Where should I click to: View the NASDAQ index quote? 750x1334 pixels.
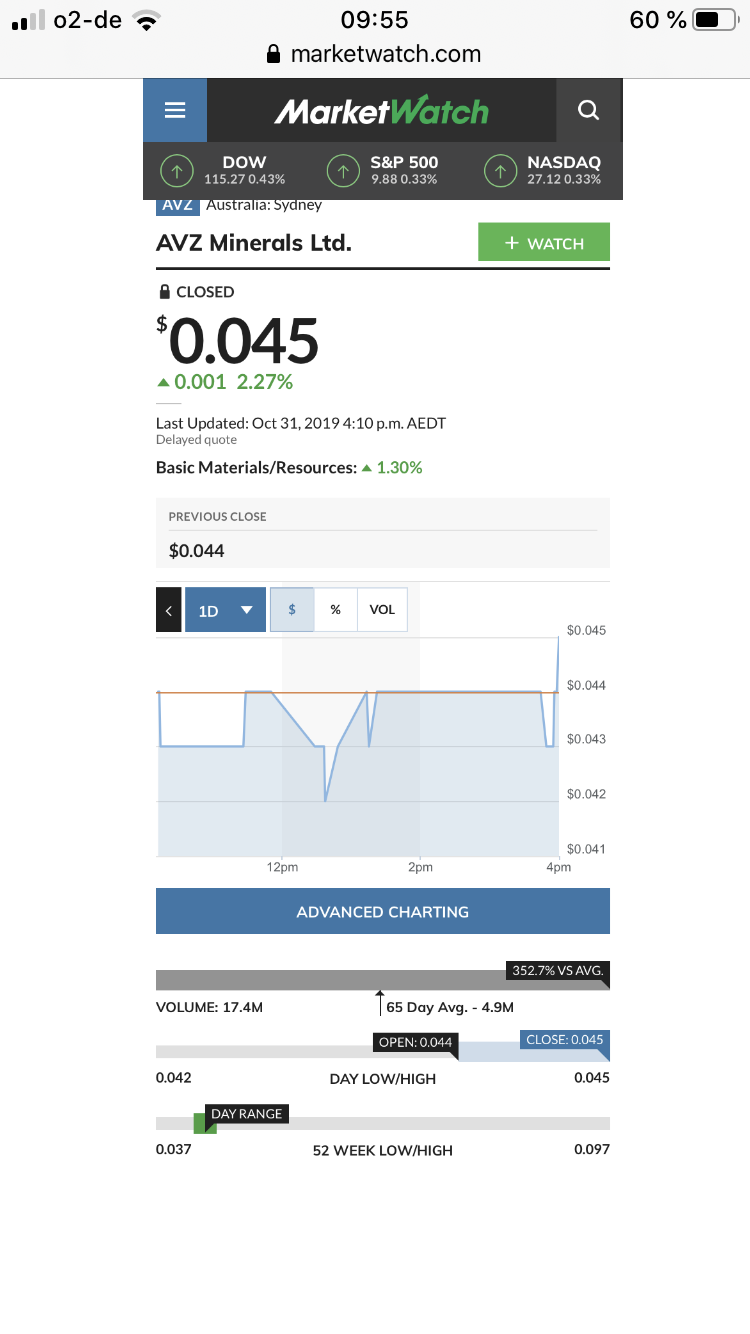(543, 171)
